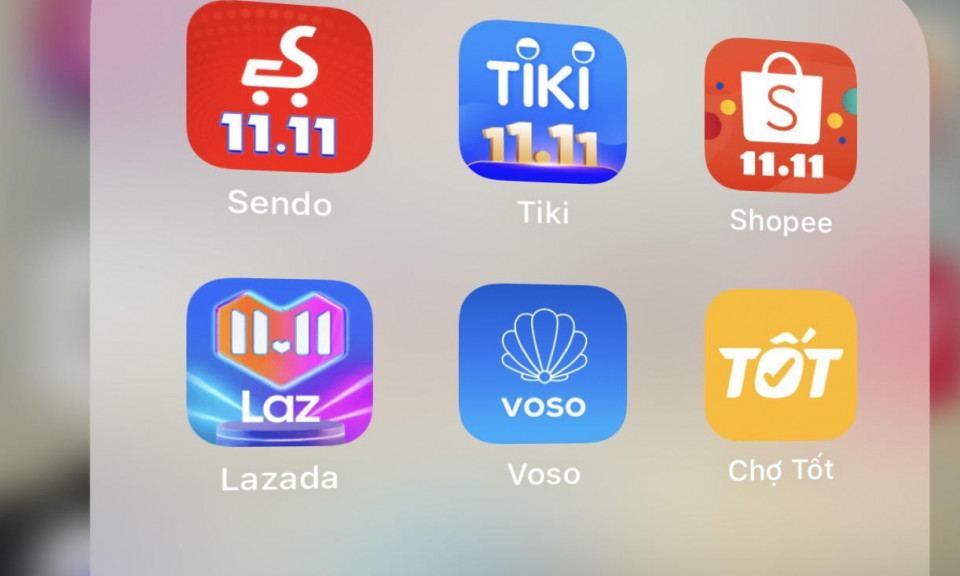This screenshot has width=960, height=576.
Task: Launch the Chợ Tốt app
Action: tap(781, 365)
